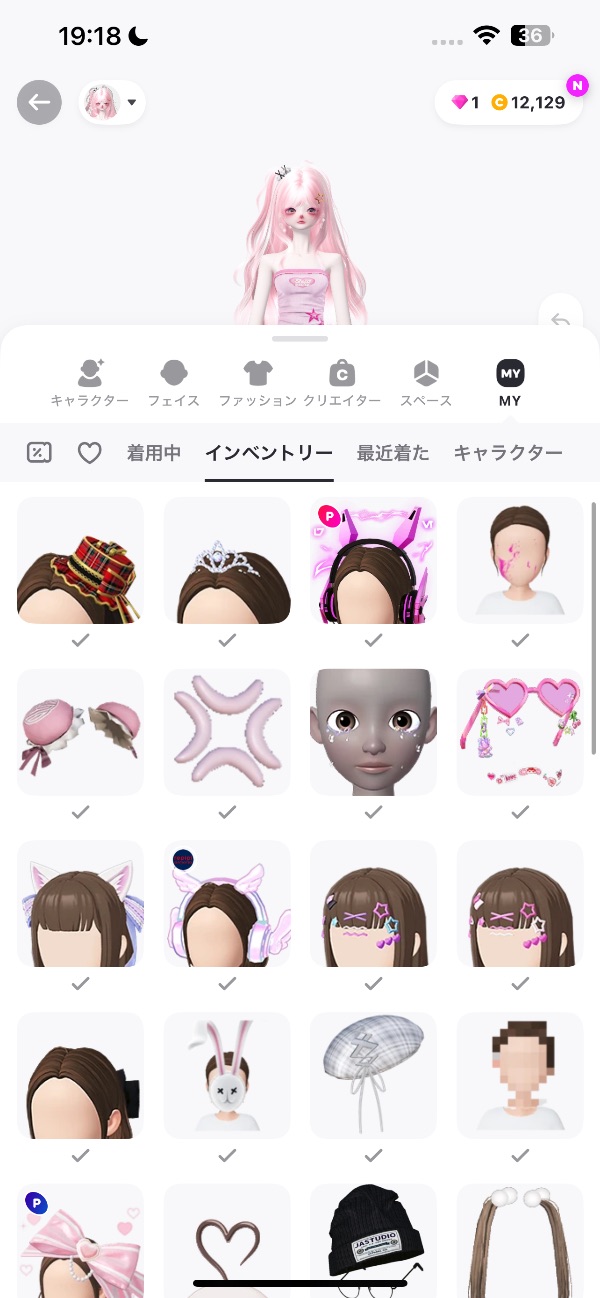Switch to the スペース category
This screenshot has height=1298, width=600.
[426, 383]
